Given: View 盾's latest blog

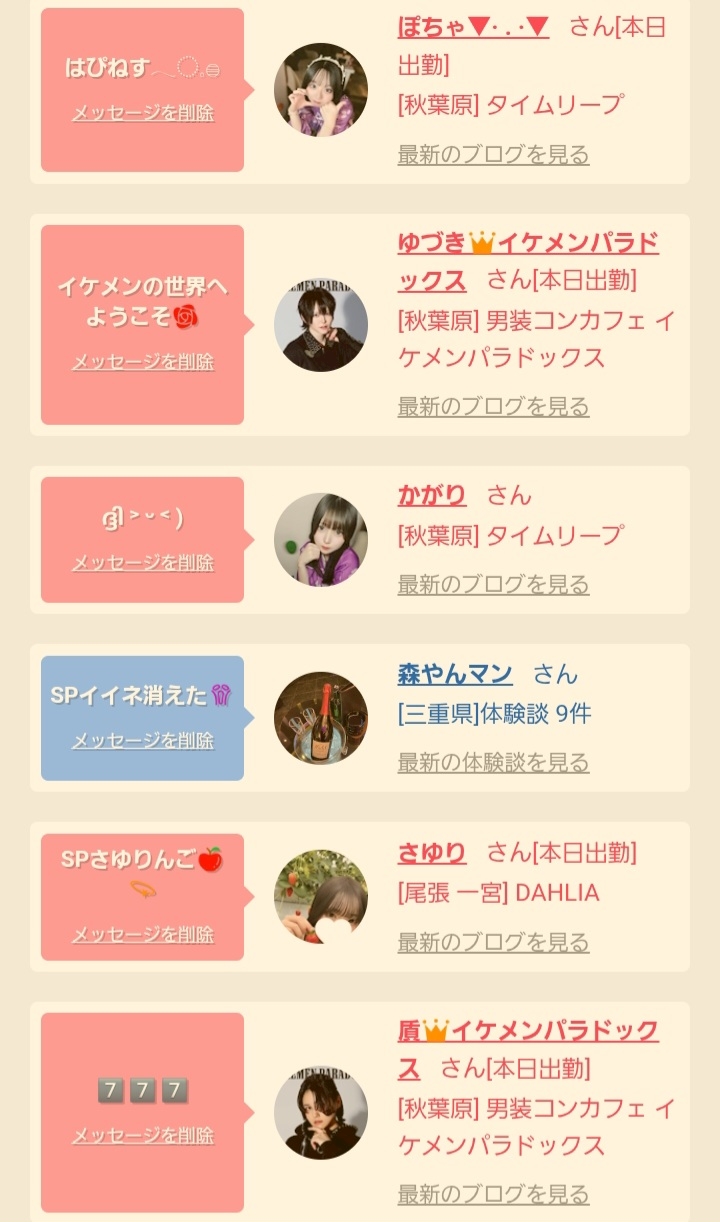Looking at the screenshot, I should [493, 1195].
